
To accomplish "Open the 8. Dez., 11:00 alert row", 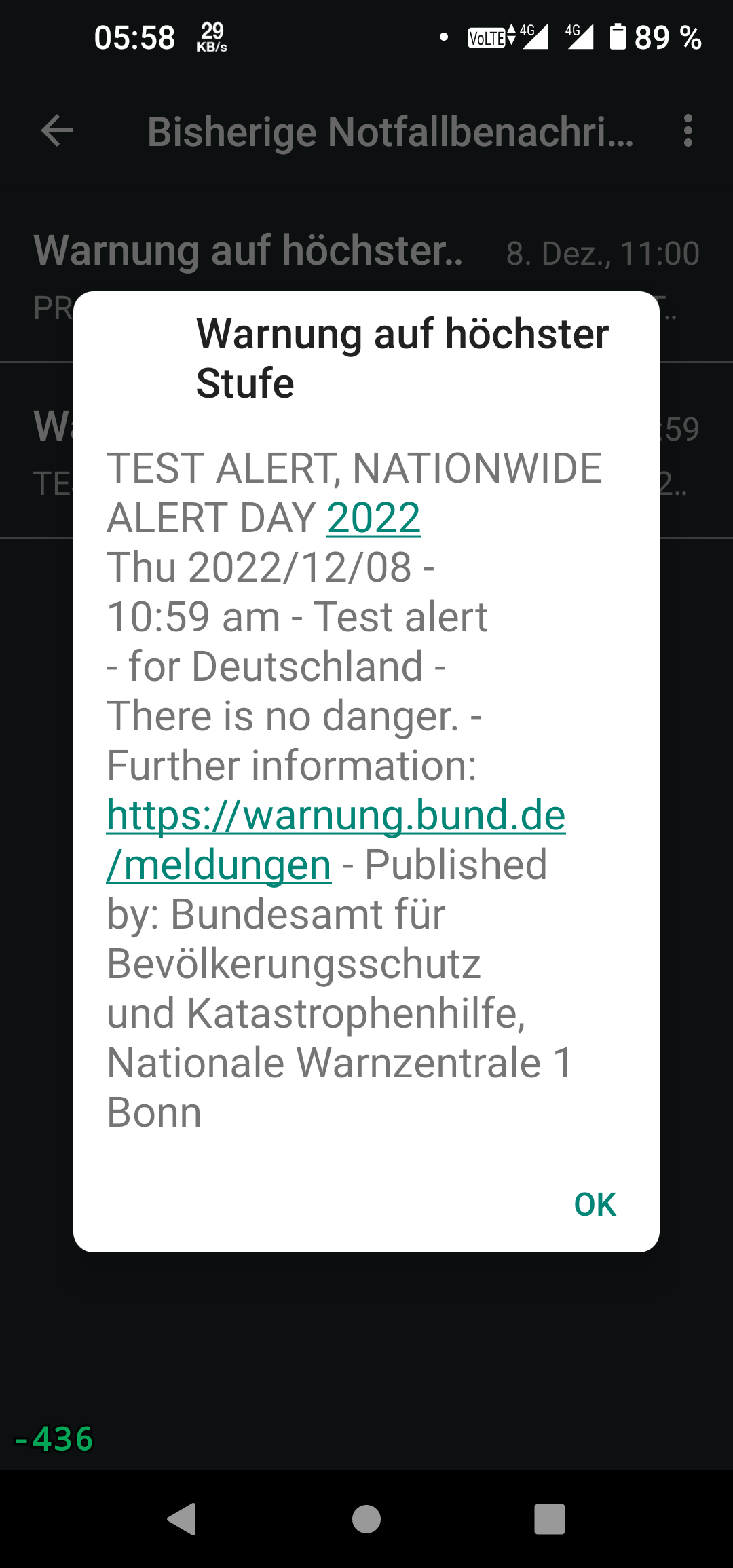I will point(366,275).
